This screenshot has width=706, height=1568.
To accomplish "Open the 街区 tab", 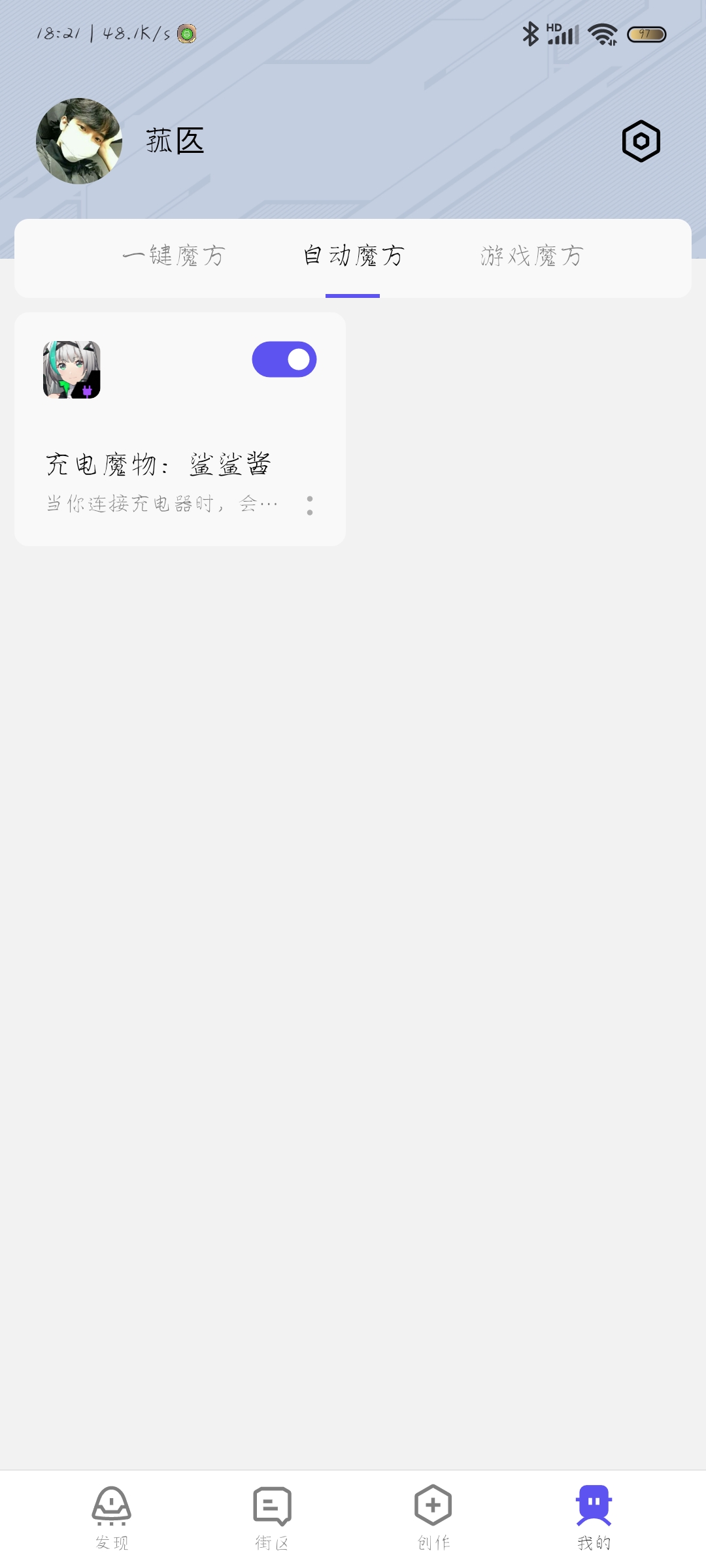I will pos(272,1518).
